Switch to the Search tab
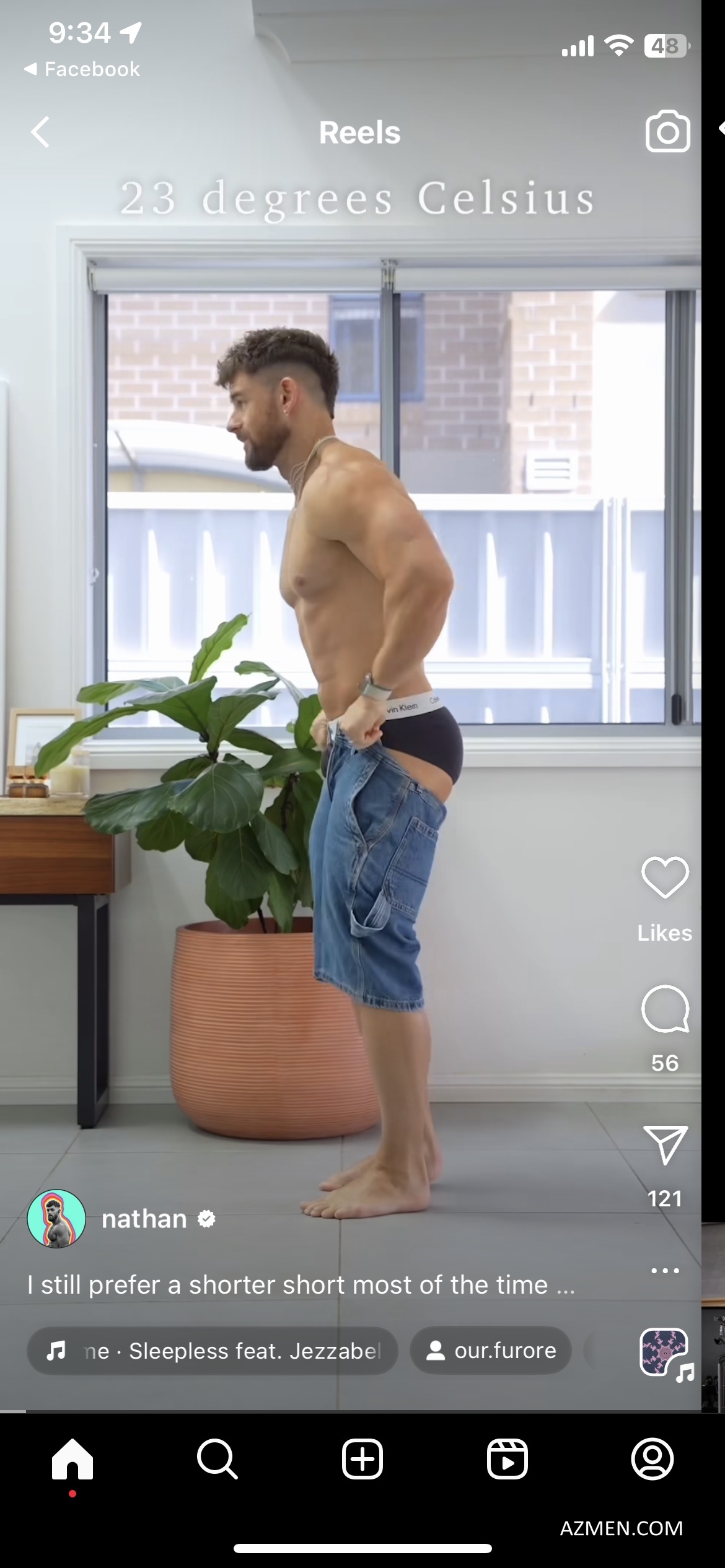The width and height of the screenshot is (725, 1568). click(217, 1459)
